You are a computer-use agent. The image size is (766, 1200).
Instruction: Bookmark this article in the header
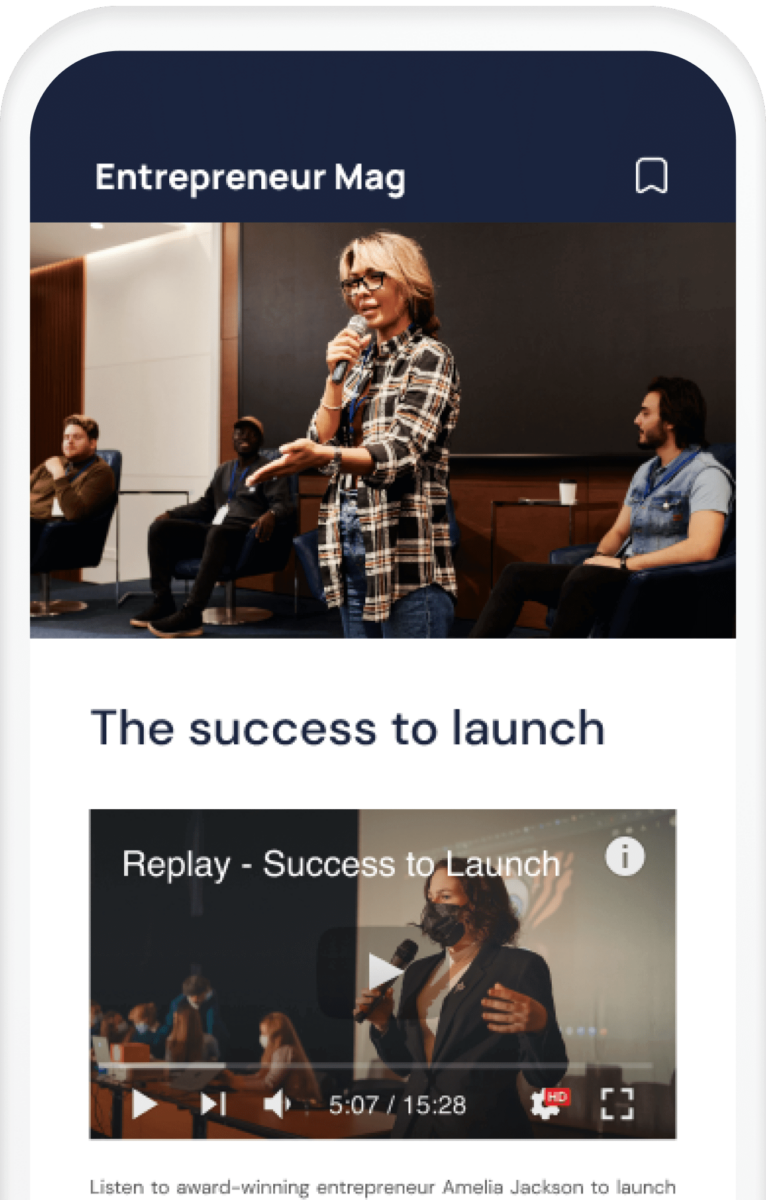651,177
